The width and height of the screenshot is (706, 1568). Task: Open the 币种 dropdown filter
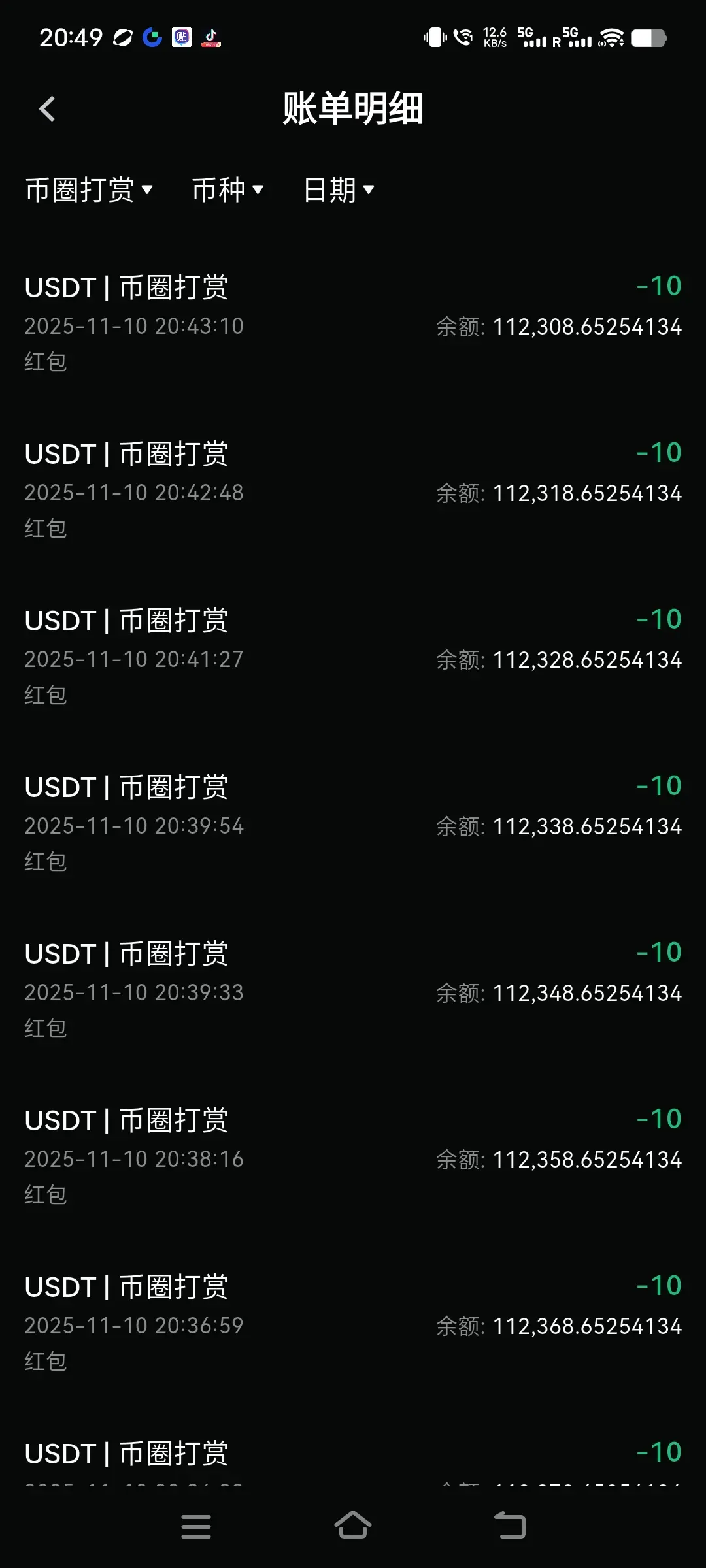(227, 190)
